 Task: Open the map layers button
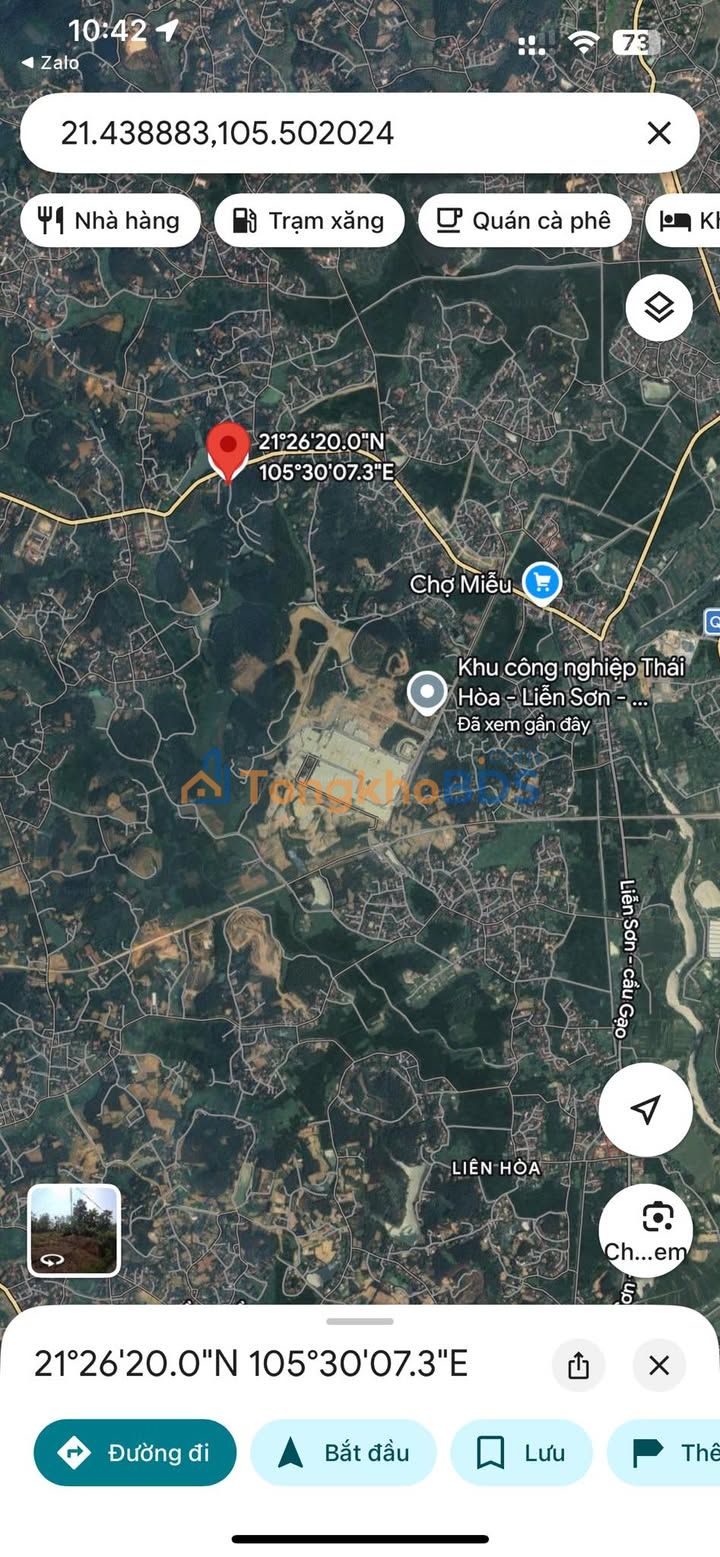click(659, 308)
